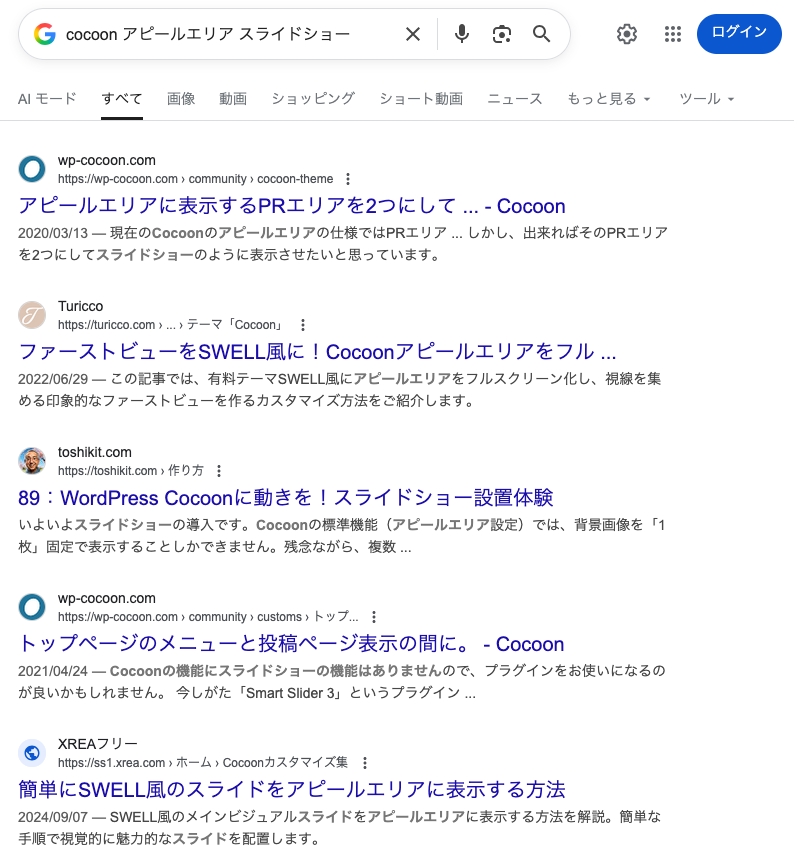The height and width of the screenshot is (859, 794).
Task: Submit search with the magnifier icon
Action: 541,34
